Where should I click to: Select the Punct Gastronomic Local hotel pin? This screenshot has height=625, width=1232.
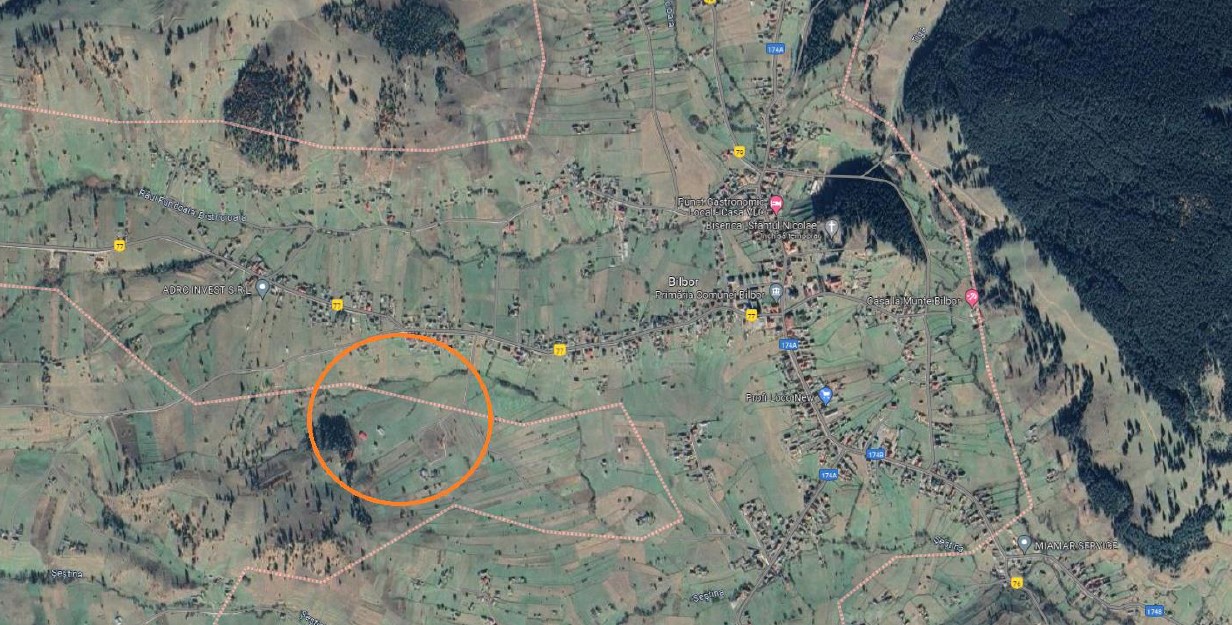coord(774,203)
